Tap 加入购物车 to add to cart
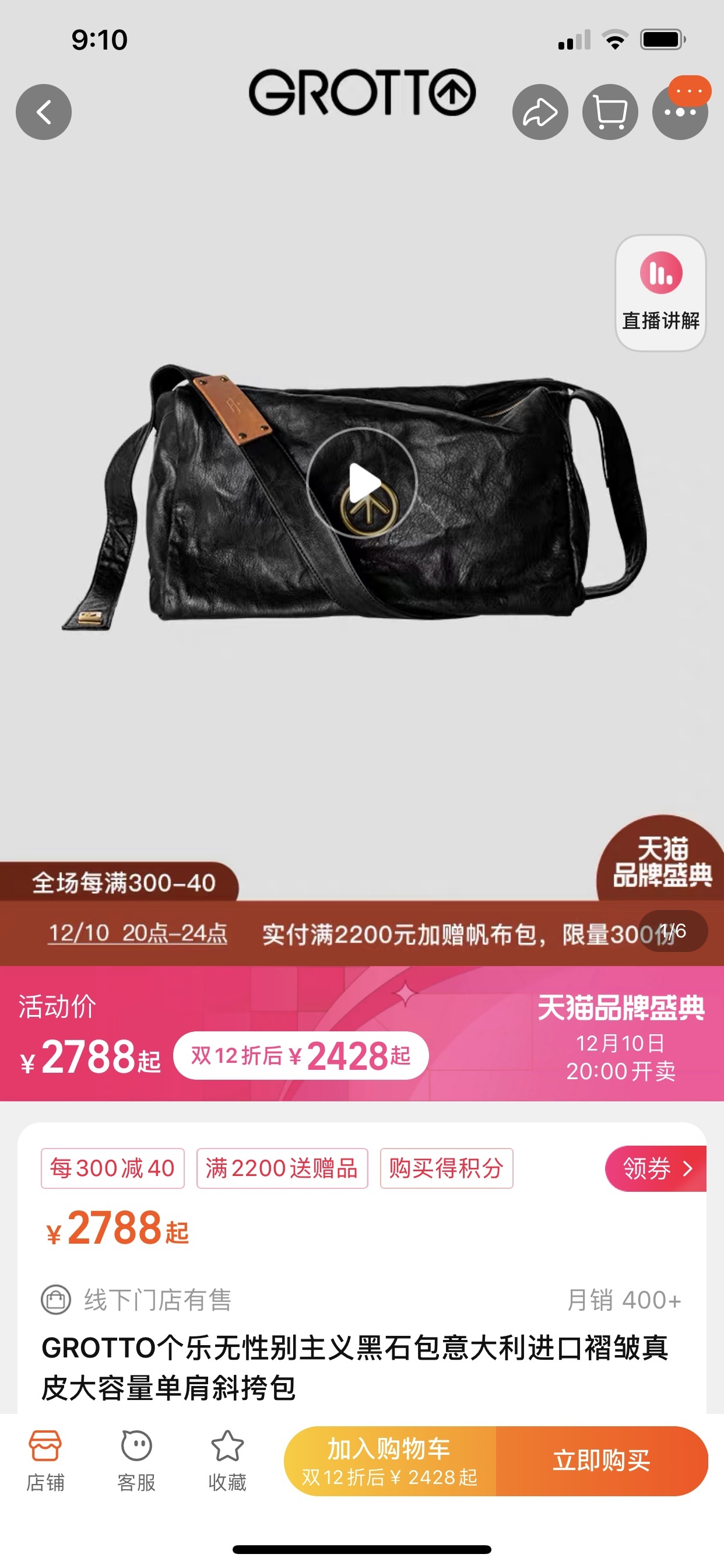 pos(390,1461)
